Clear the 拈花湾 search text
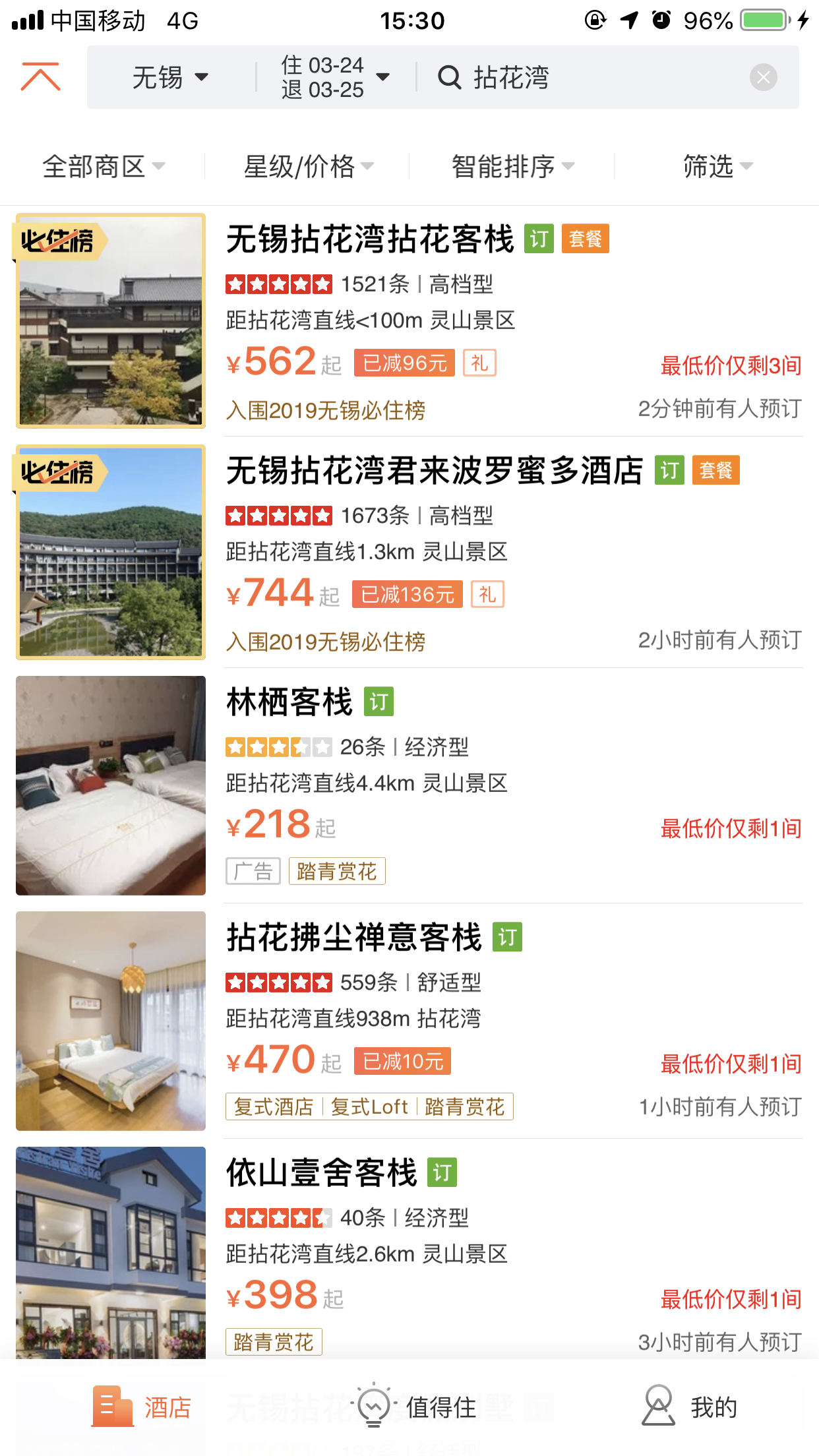 click(763, 78)
